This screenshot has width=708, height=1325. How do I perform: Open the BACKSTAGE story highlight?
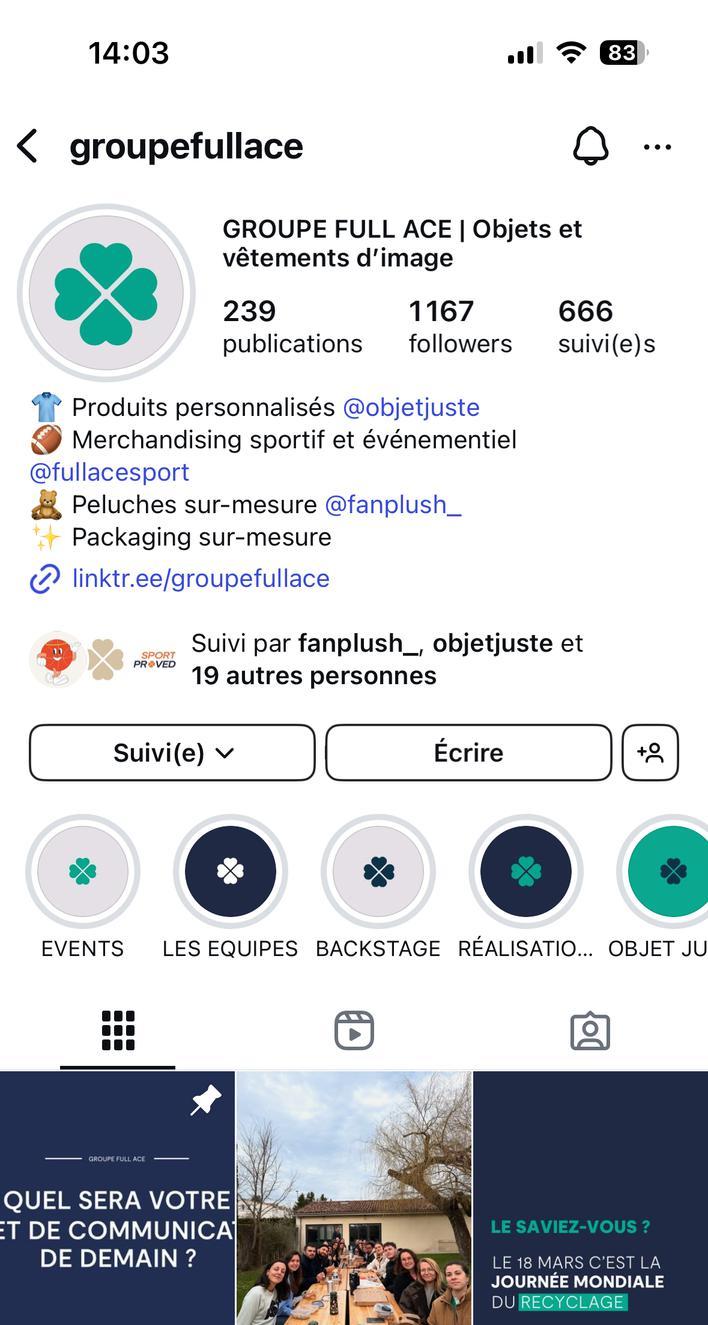(378, 872)
